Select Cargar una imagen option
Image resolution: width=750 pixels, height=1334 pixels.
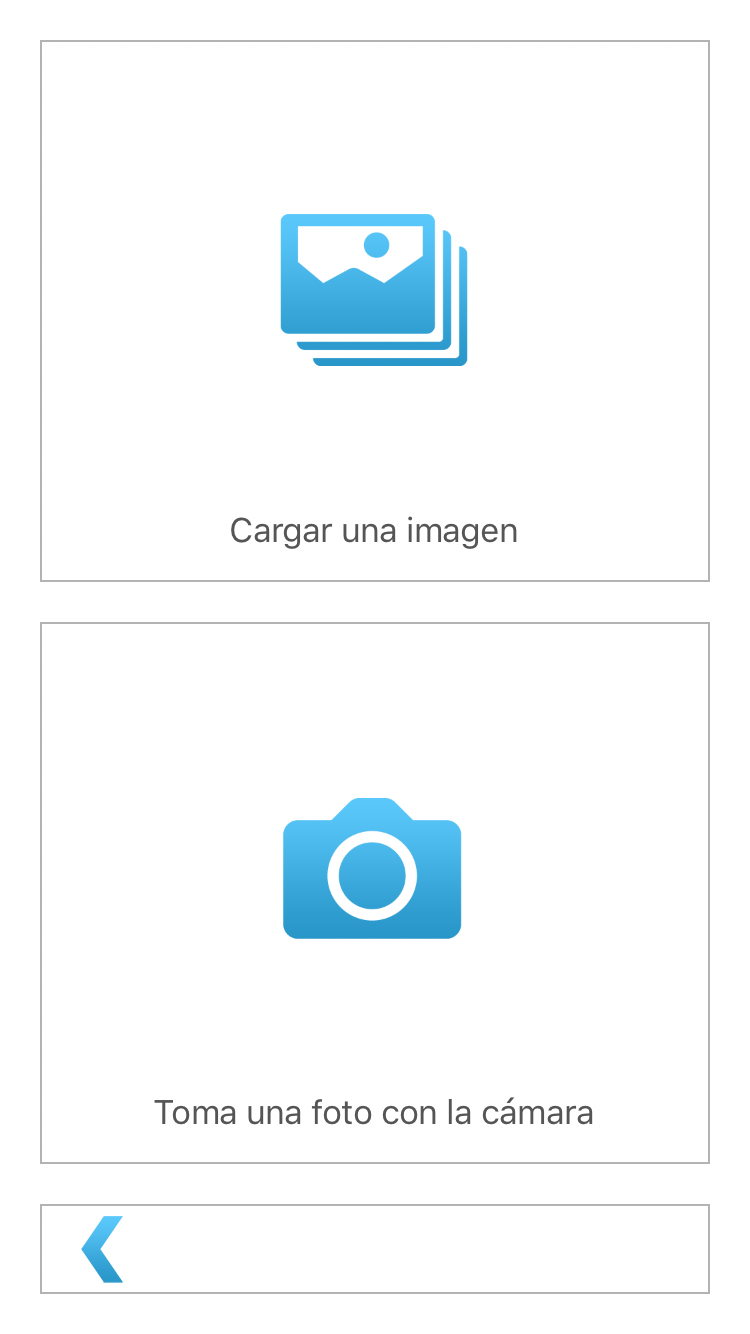[x=375, y=311]
